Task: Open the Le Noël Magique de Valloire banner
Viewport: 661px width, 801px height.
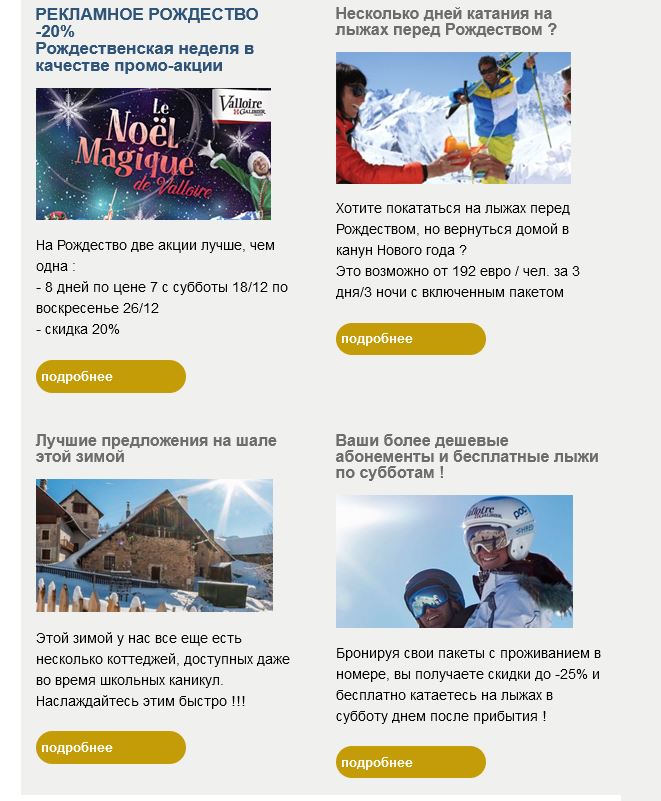Action: [153, 154]
